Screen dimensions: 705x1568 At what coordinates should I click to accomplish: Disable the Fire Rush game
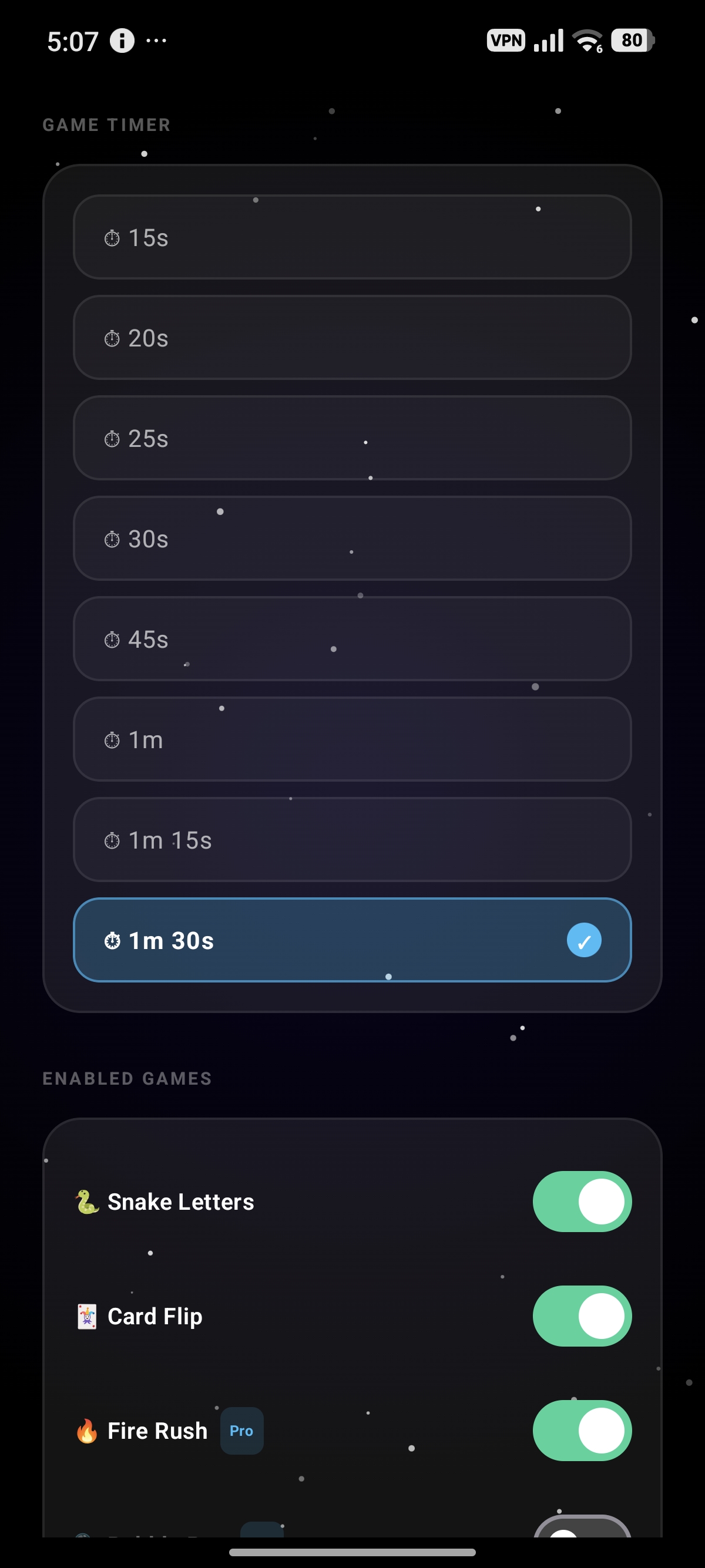pos(582,1431)
